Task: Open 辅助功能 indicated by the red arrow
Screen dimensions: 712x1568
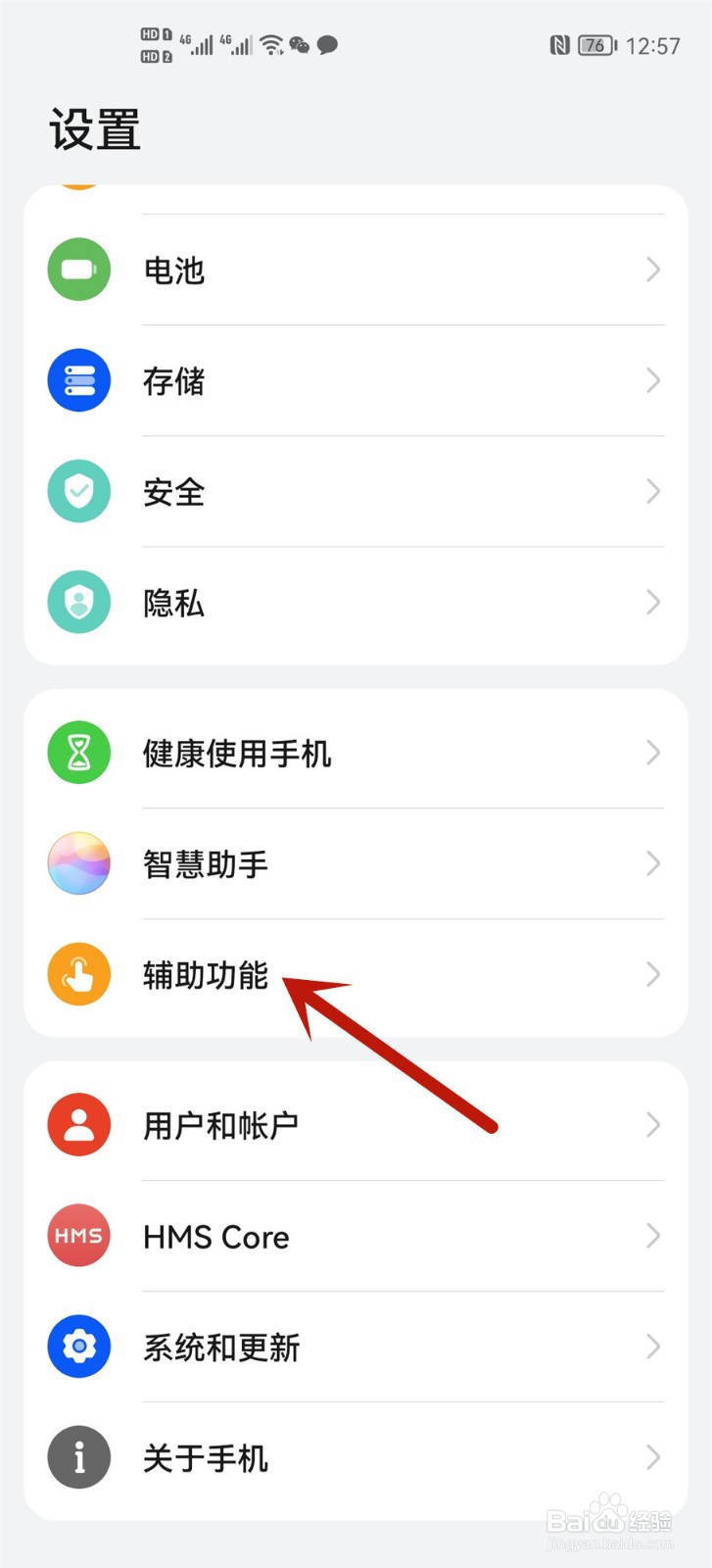Action: pyautogui.click(x=206, y=974)
